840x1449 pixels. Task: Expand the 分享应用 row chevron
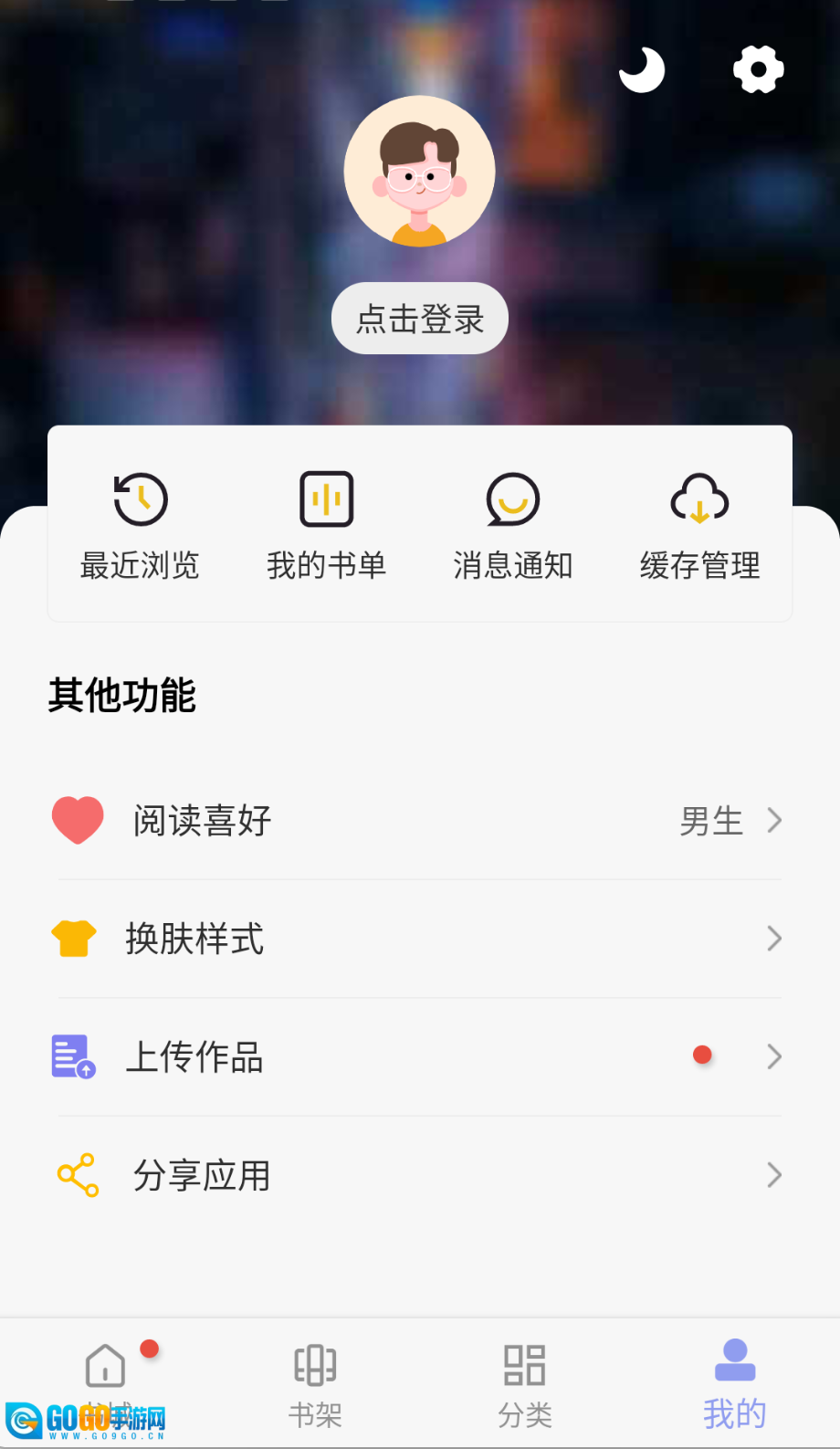(x=775, y=1176)
